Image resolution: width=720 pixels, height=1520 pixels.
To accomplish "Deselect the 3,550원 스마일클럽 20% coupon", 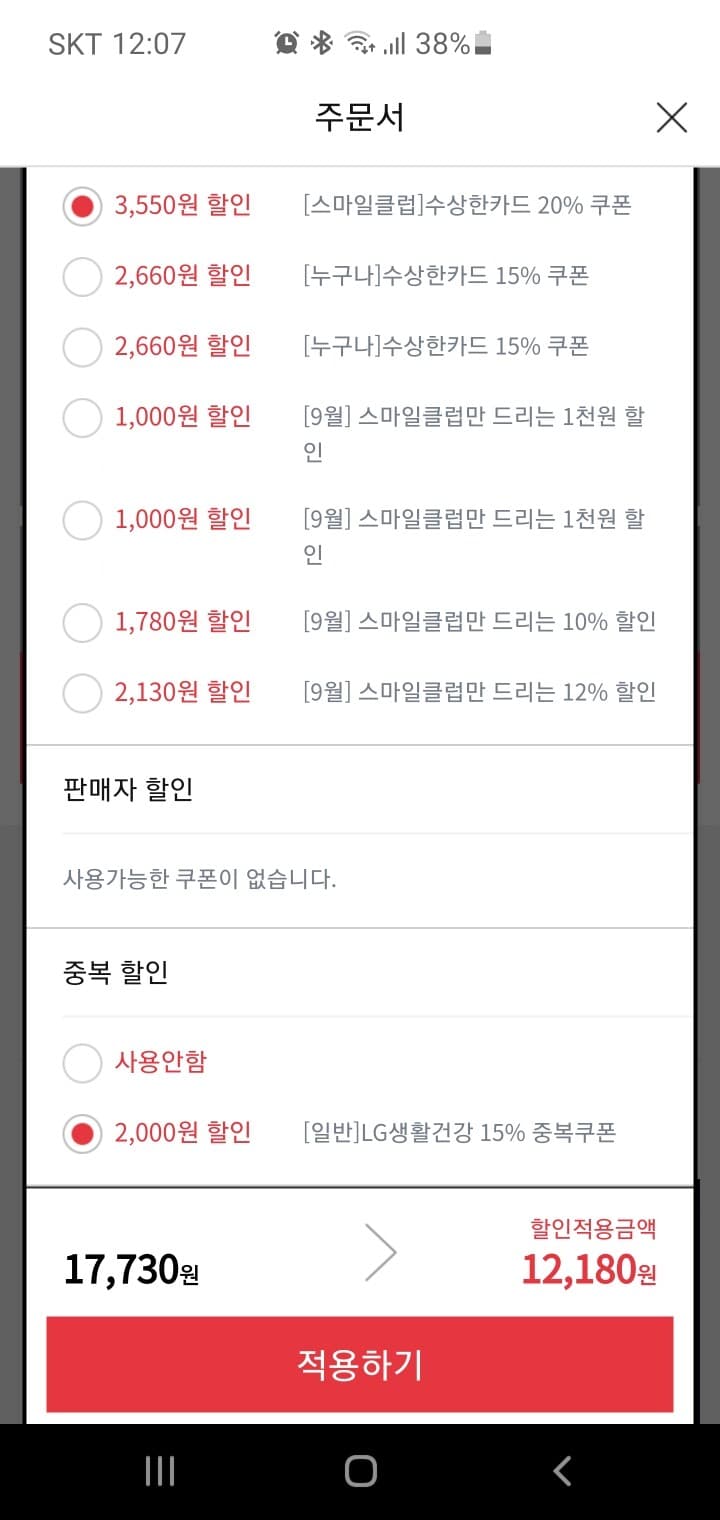I will [x=82, y=206].
